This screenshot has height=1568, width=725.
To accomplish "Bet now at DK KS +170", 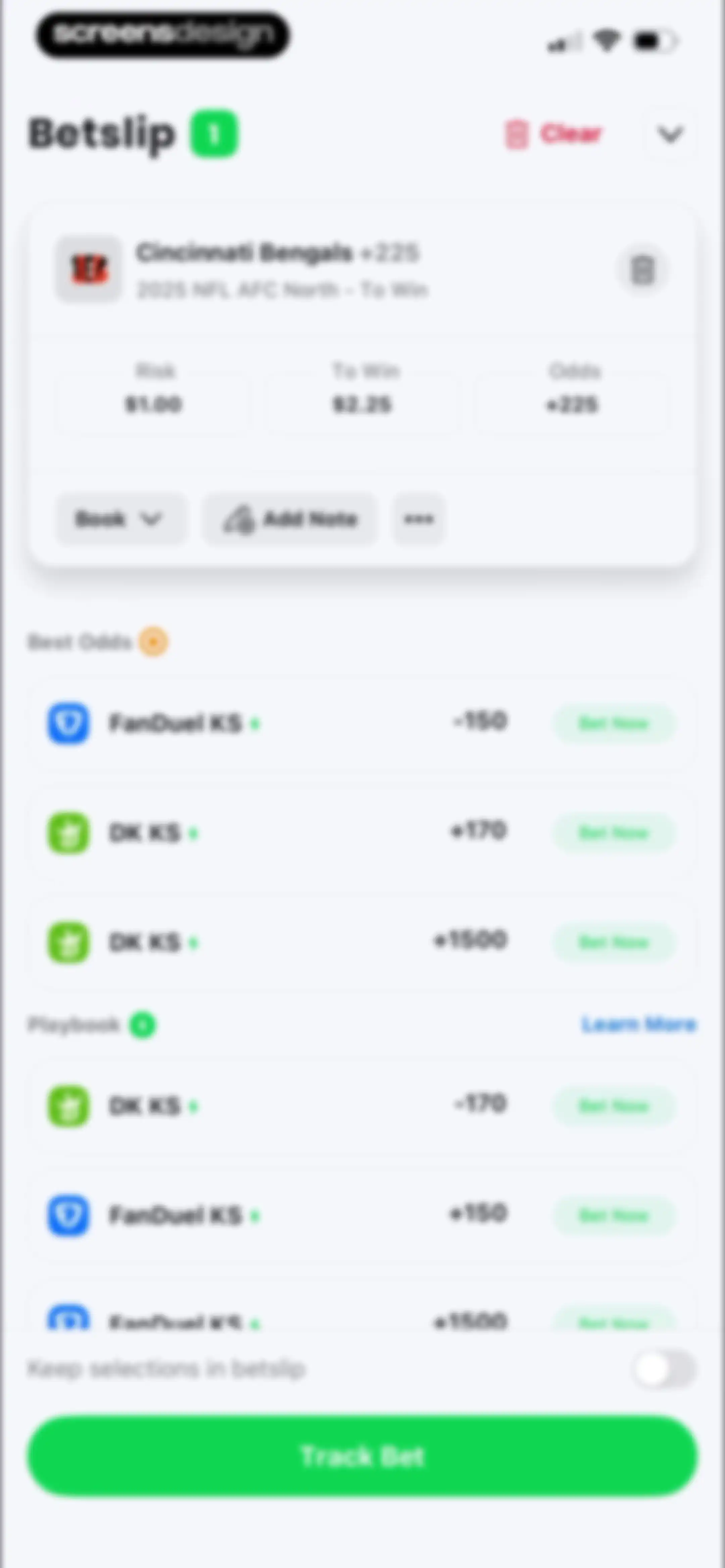I will [614, 833].
